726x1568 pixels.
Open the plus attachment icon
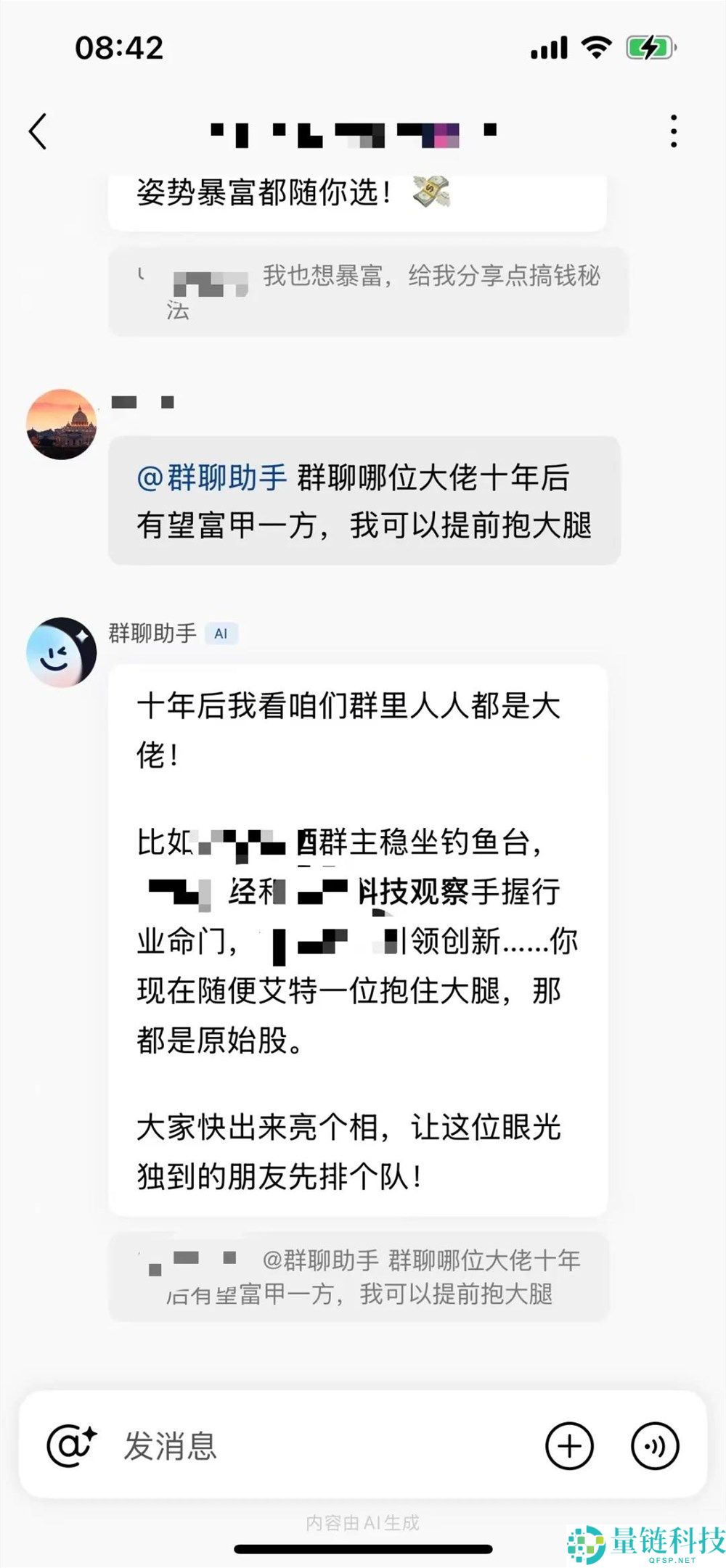coord(571,1445)
